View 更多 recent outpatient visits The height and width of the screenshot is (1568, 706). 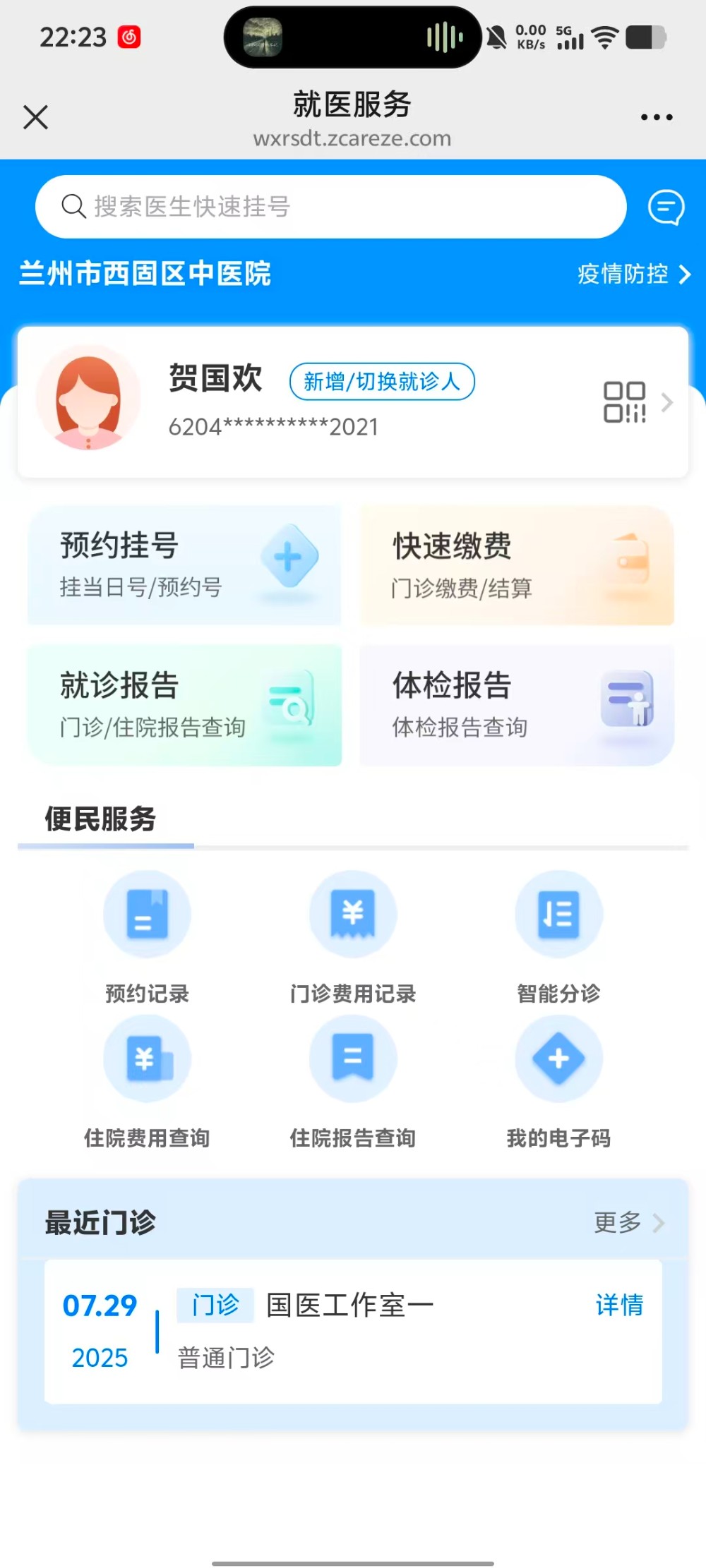(x=628, y=1222)
